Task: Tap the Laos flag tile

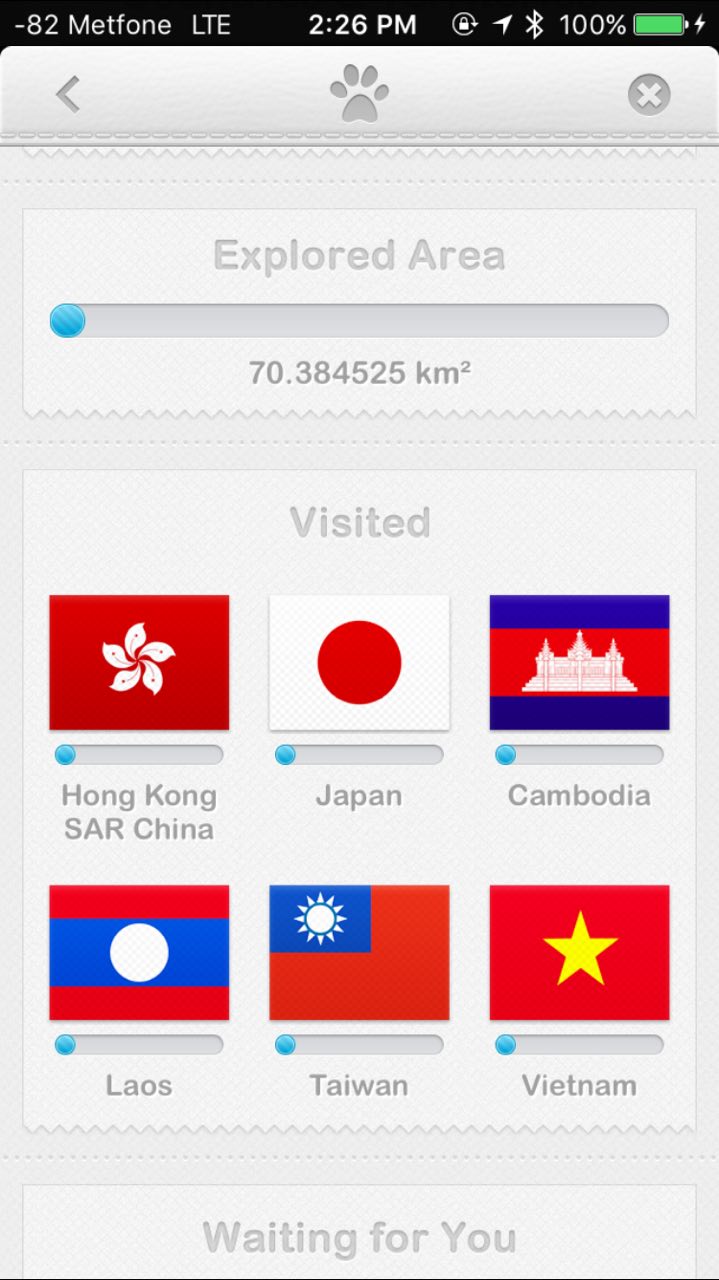Action: 139,952
